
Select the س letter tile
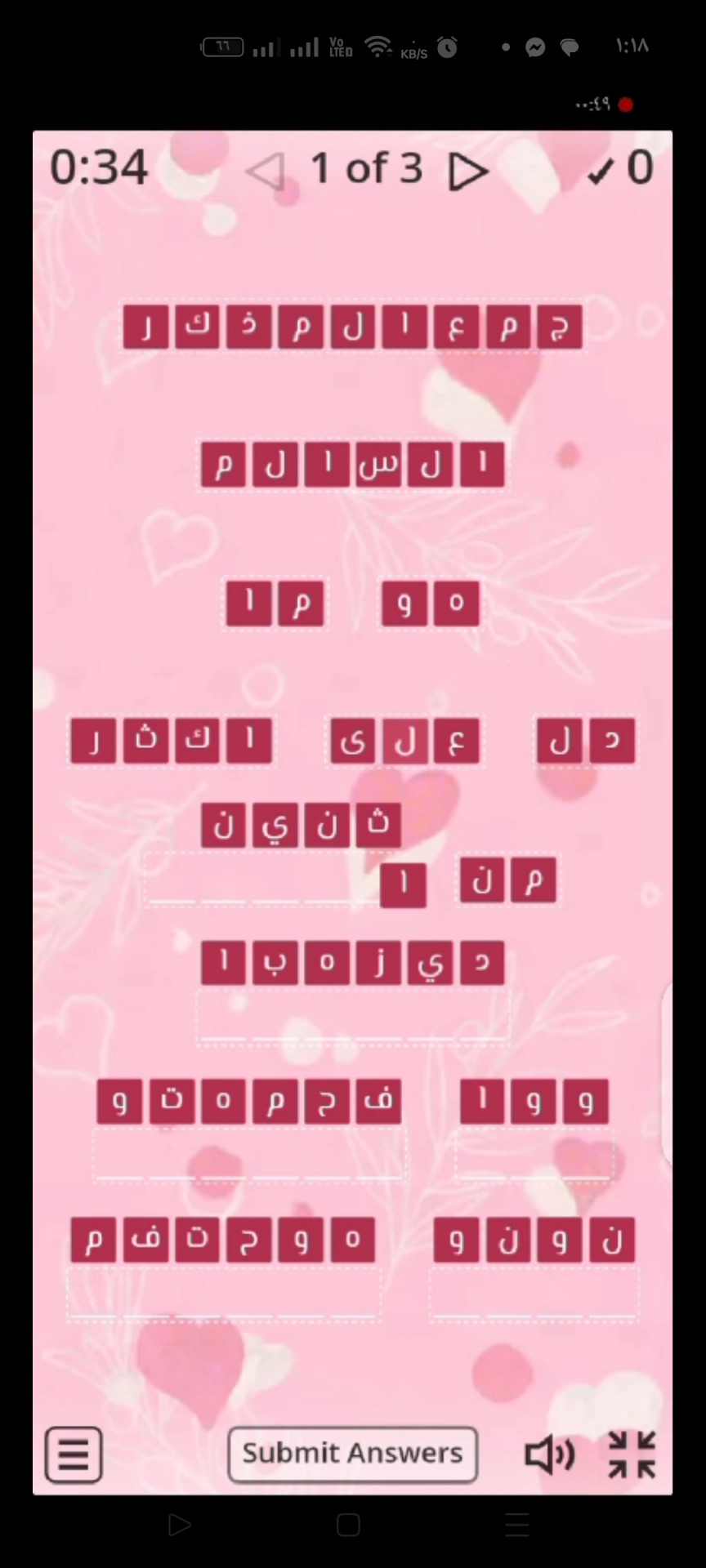378,465
